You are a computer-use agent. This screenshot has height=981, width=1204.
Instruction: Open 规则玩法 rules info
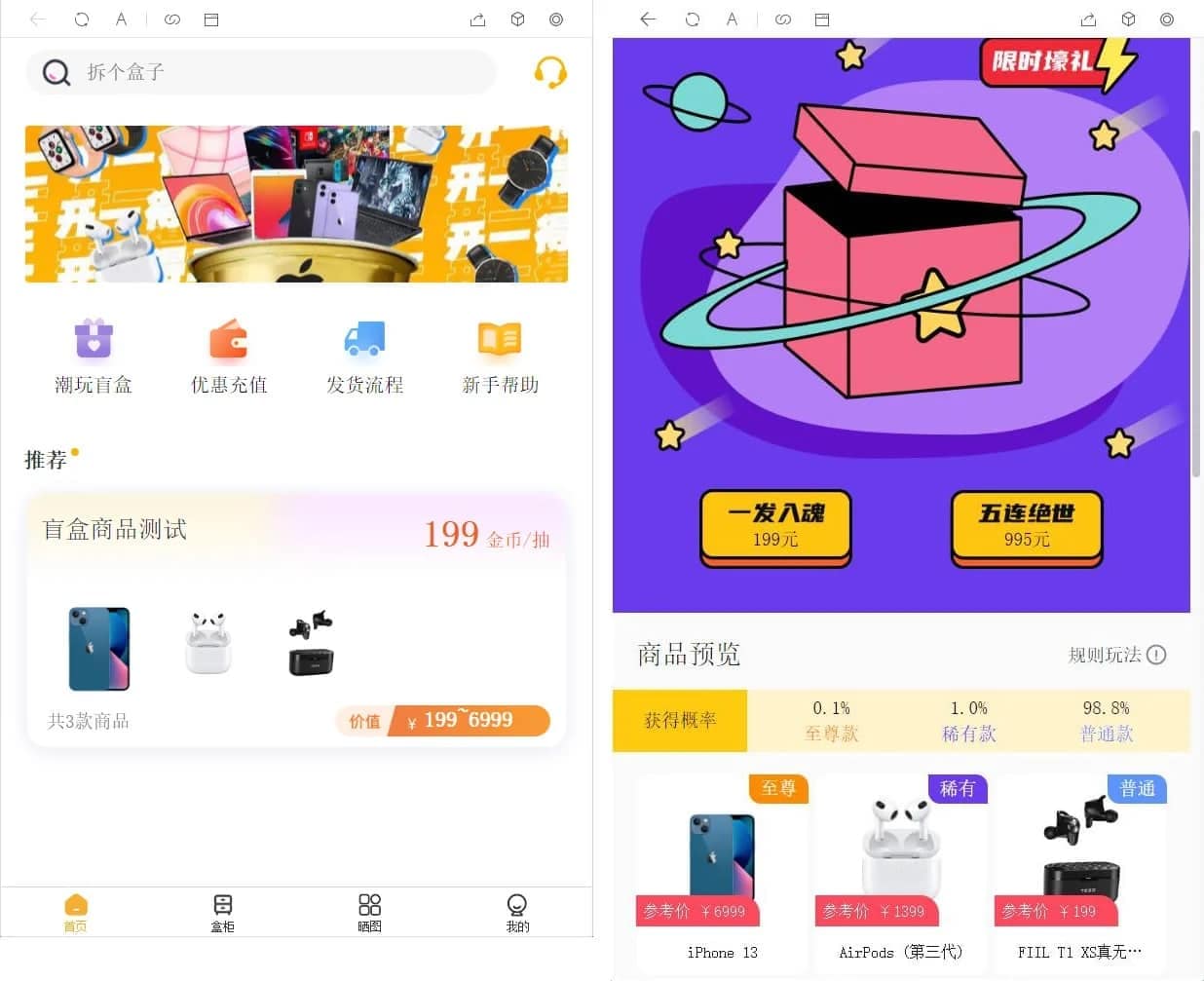coord(1116,655)
